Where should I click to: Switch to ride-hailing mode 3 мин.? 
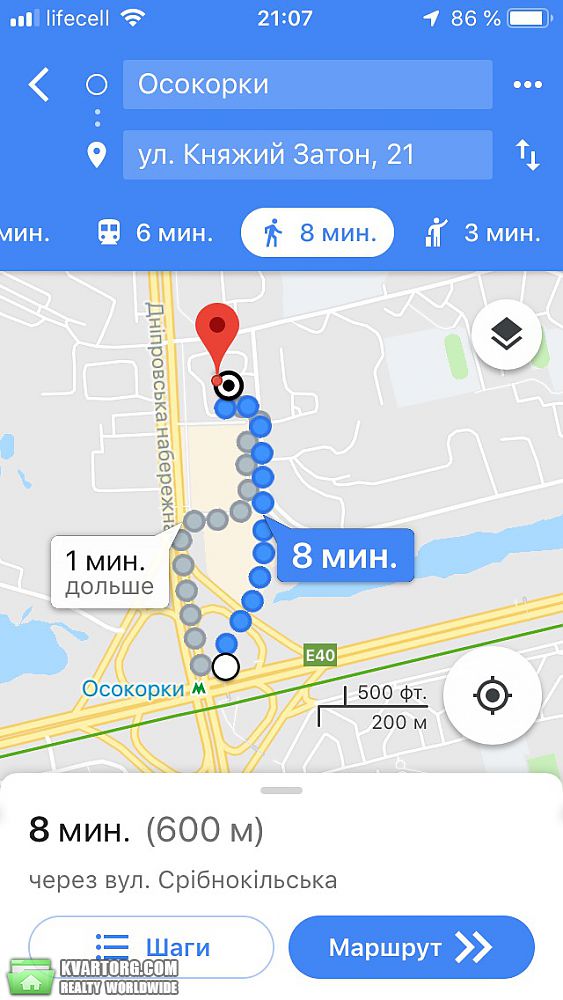[x=482, y=233]
